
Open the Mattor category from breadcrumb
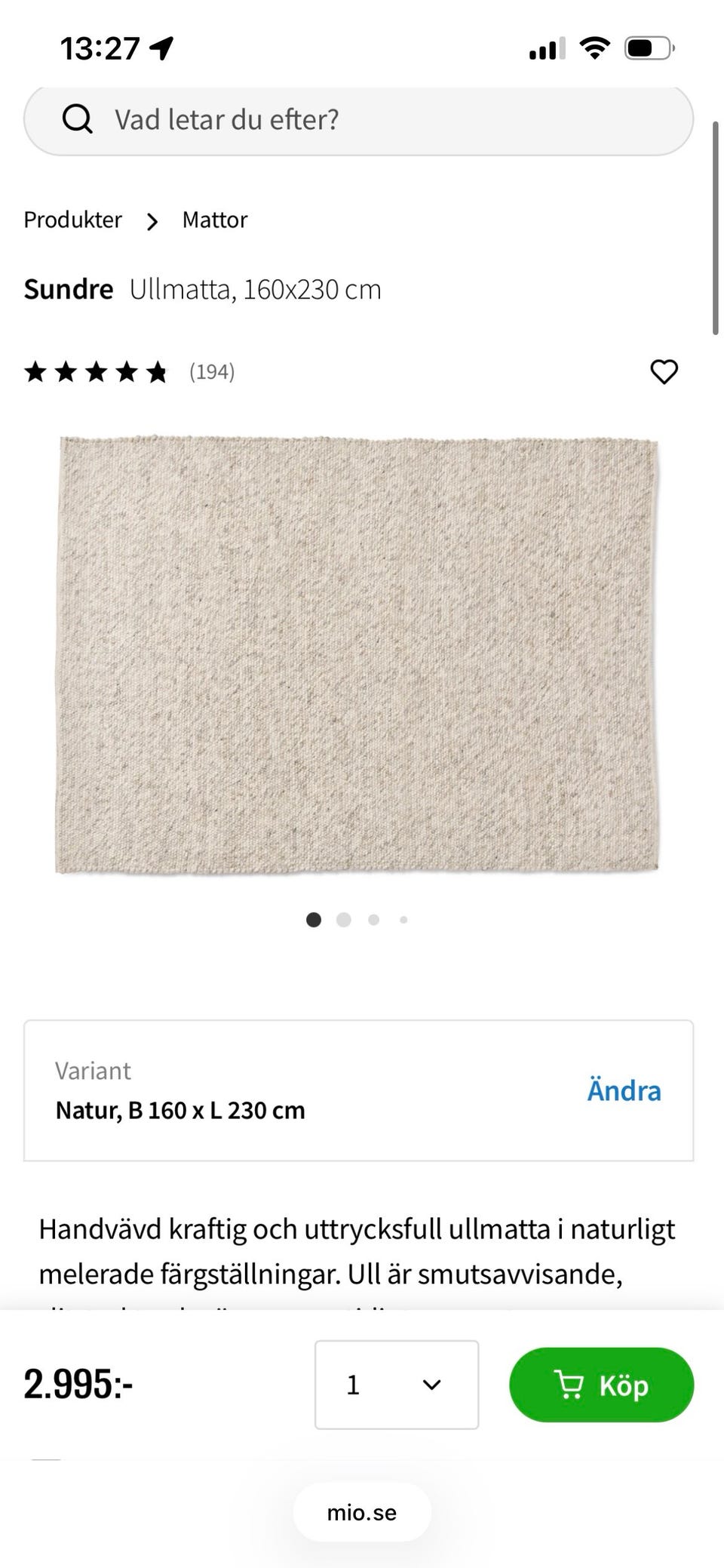[x=215, y=220]
